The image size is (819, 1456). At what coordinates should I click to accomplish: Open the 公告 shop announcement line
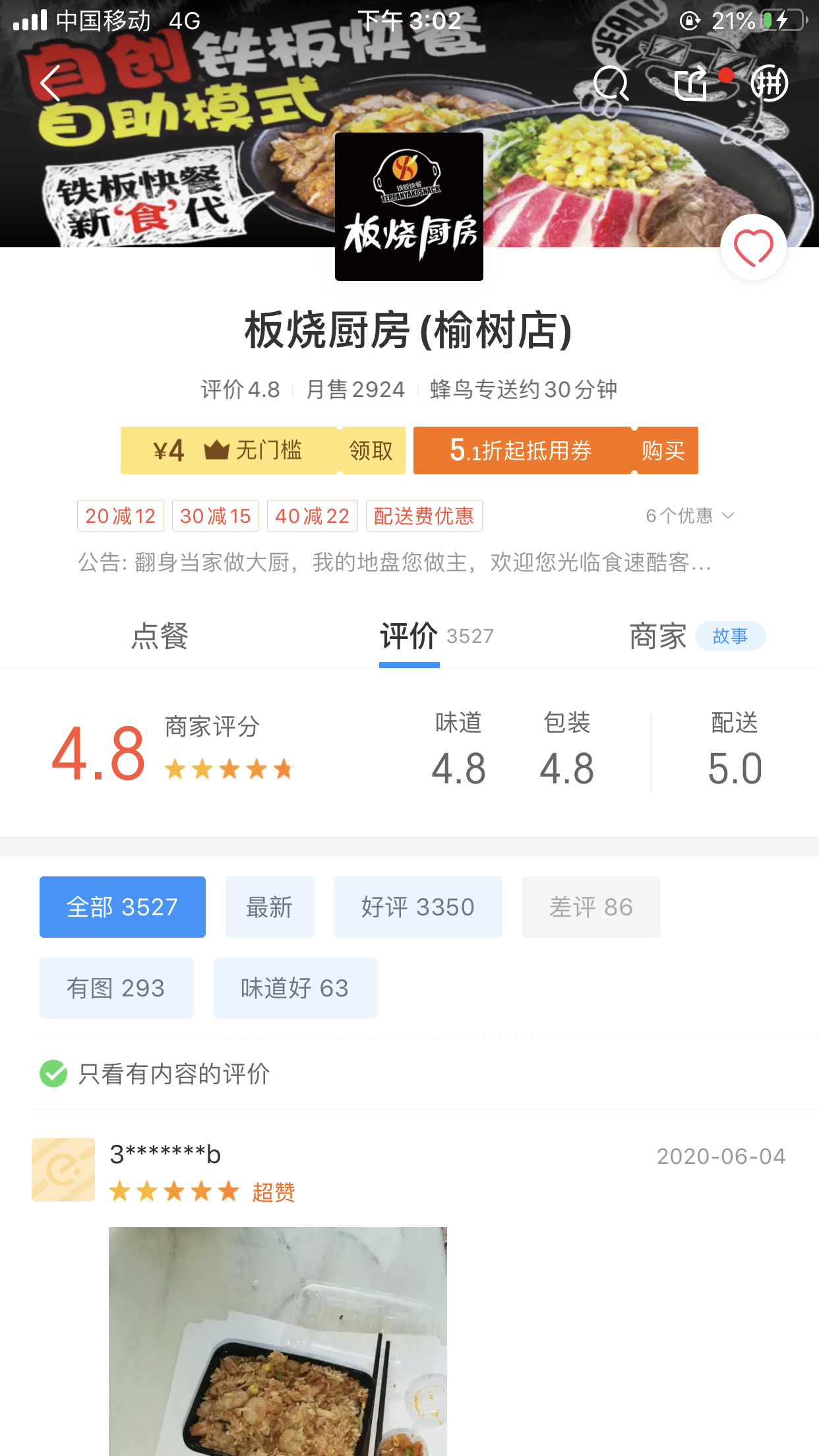click(x=394, y=562)
